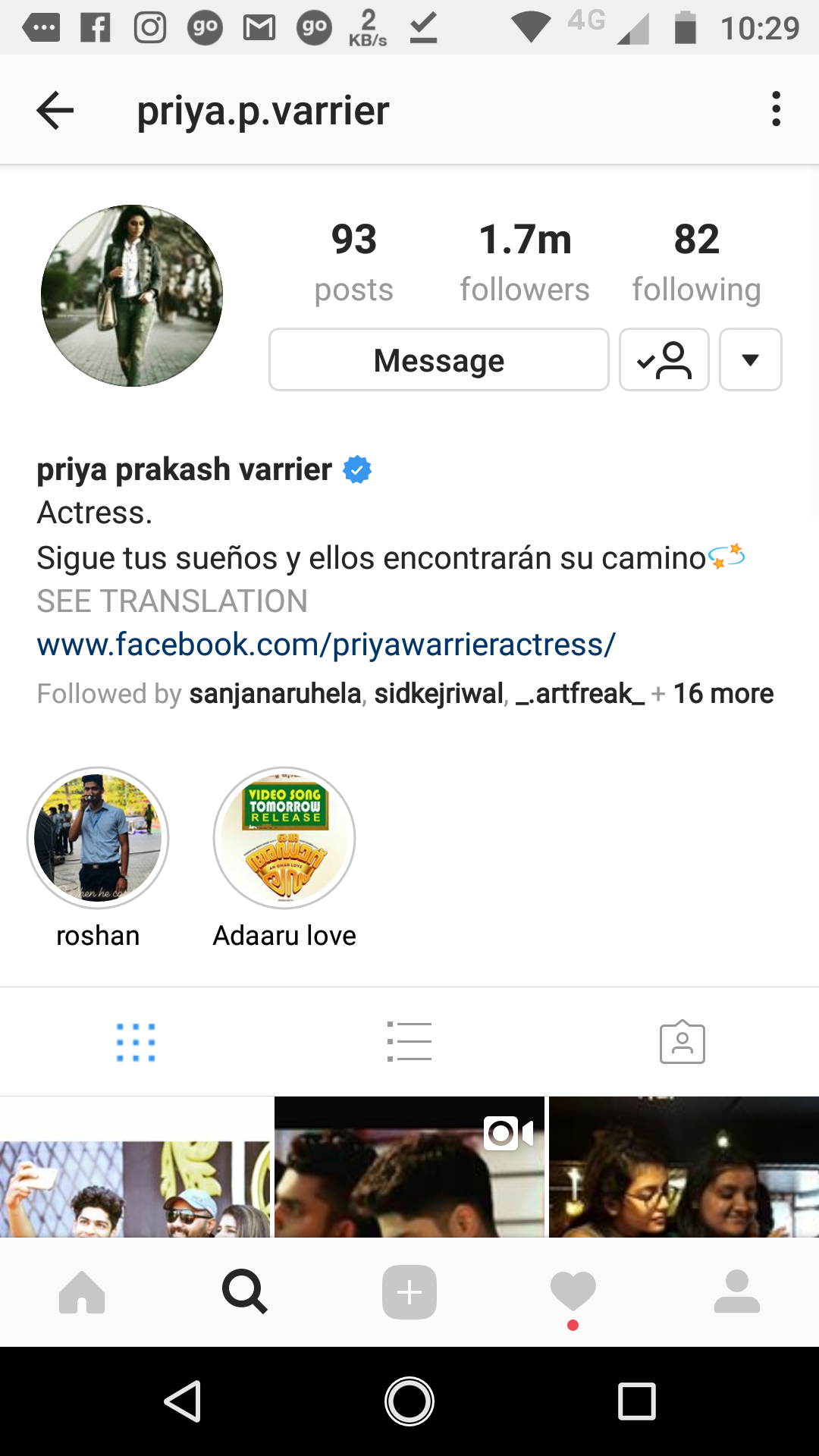Open the three-dot overflow menu

click(x=776, y=109)
